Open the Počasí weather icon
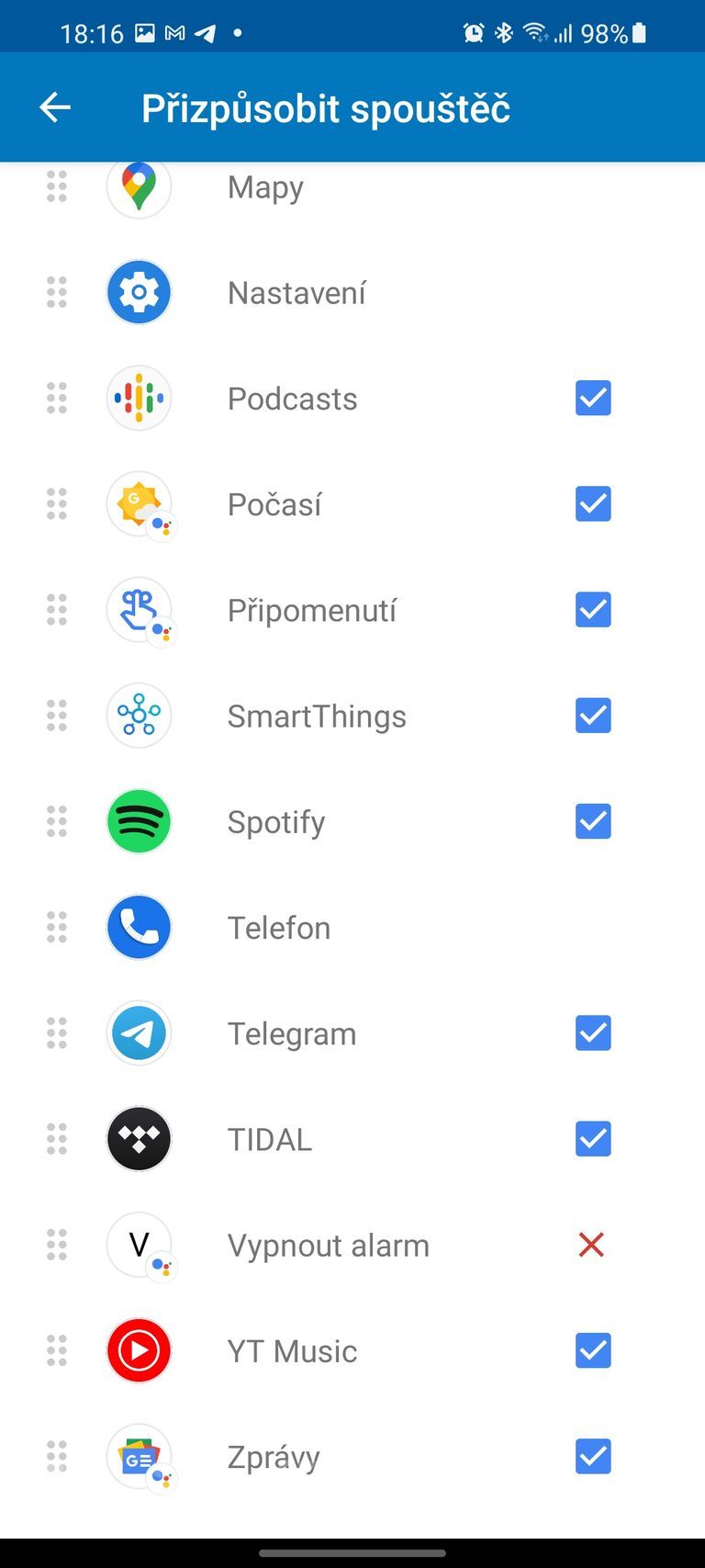 pyautogui.click(x=139, y=503)
